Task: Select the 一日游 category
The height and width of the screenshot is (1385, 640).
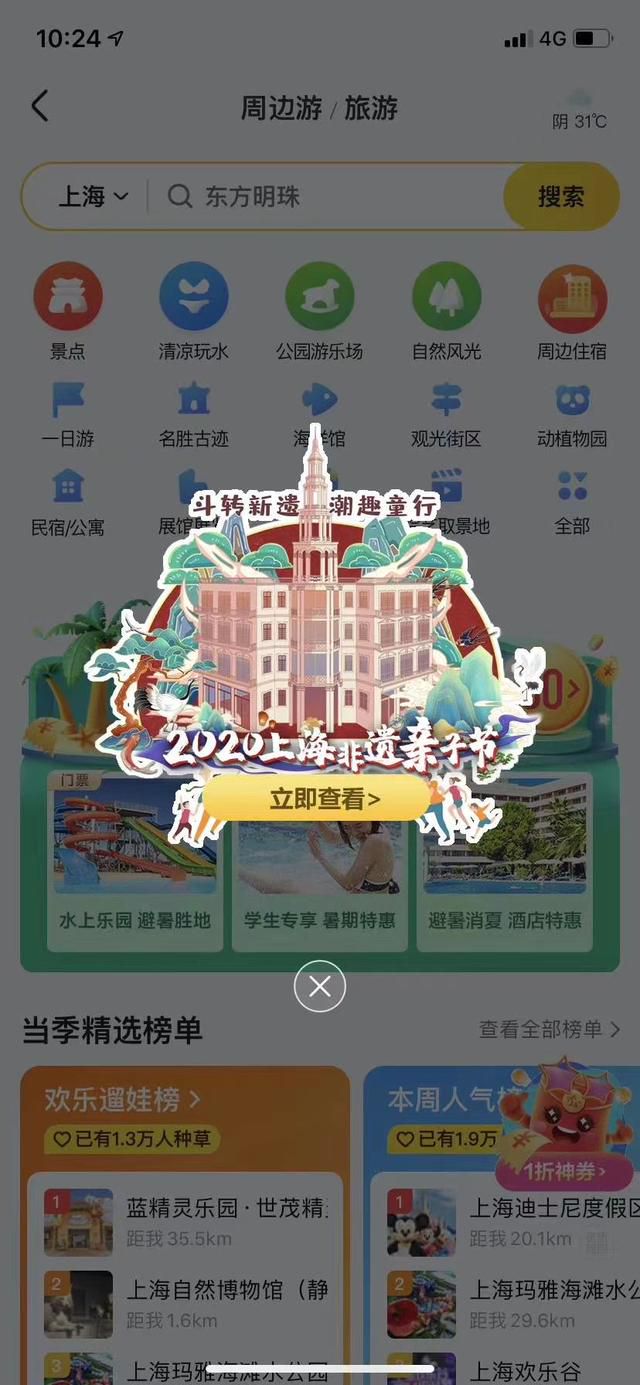Action: pyautogui.click(x=68, y=414)
